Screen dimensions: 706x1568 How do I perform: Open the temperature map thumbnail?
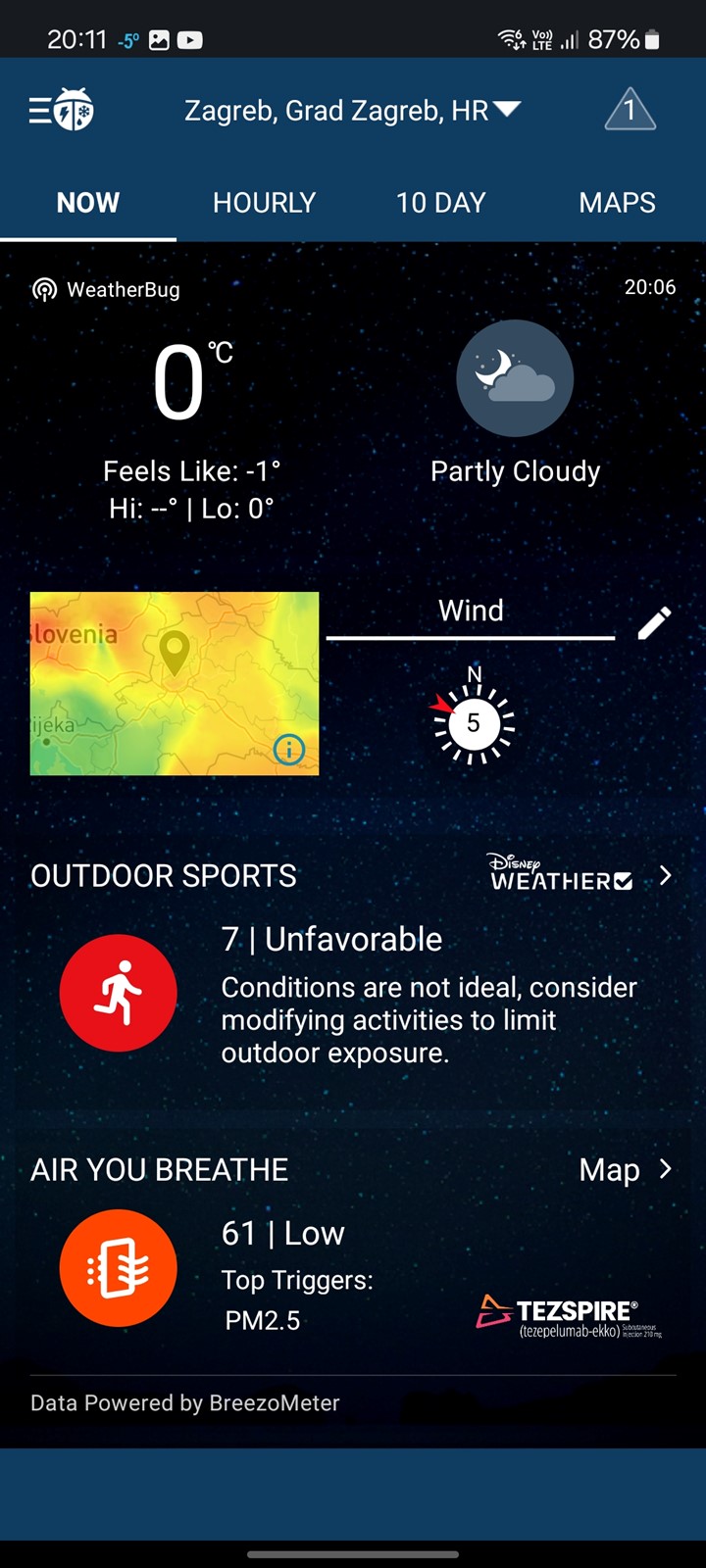(175, 683)
